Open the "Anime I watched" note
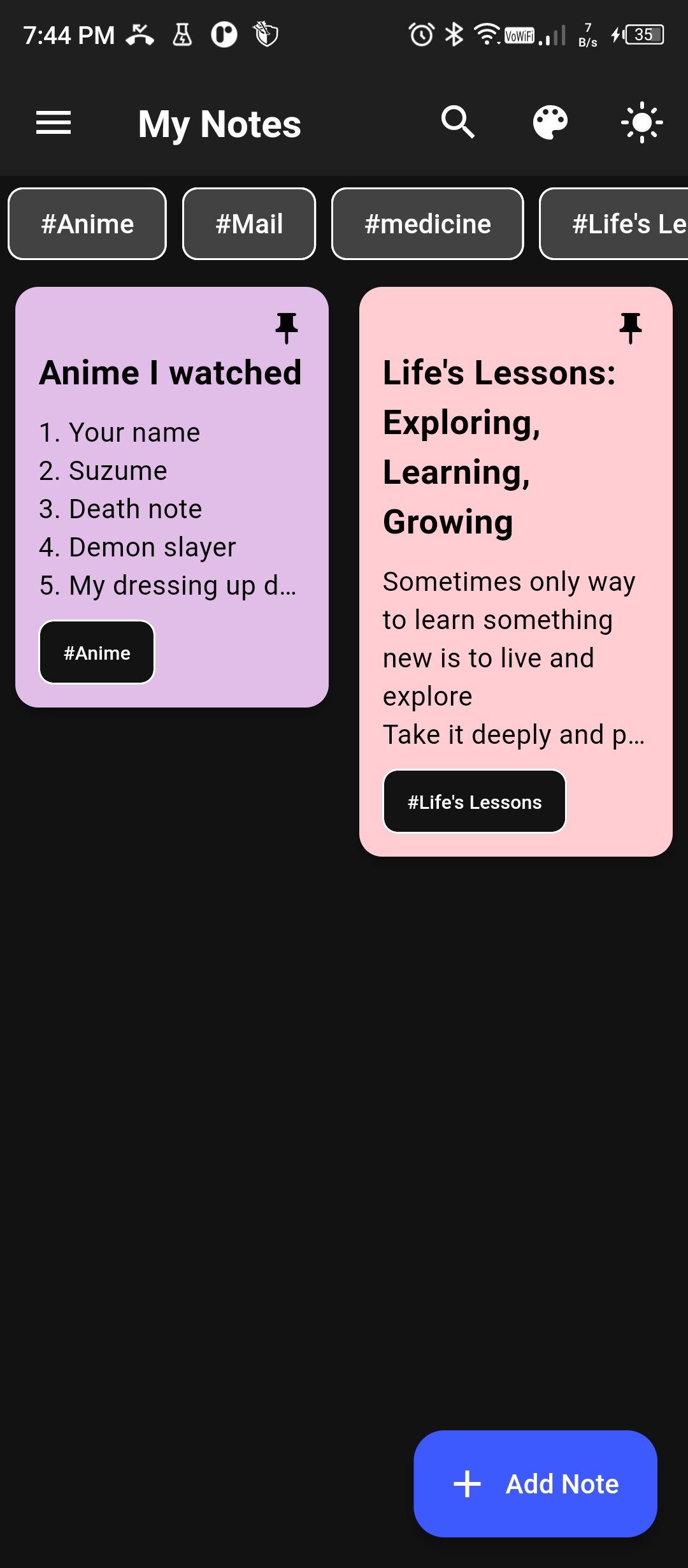The height and width of the screenshot is (1568, 688). point(172,497)
